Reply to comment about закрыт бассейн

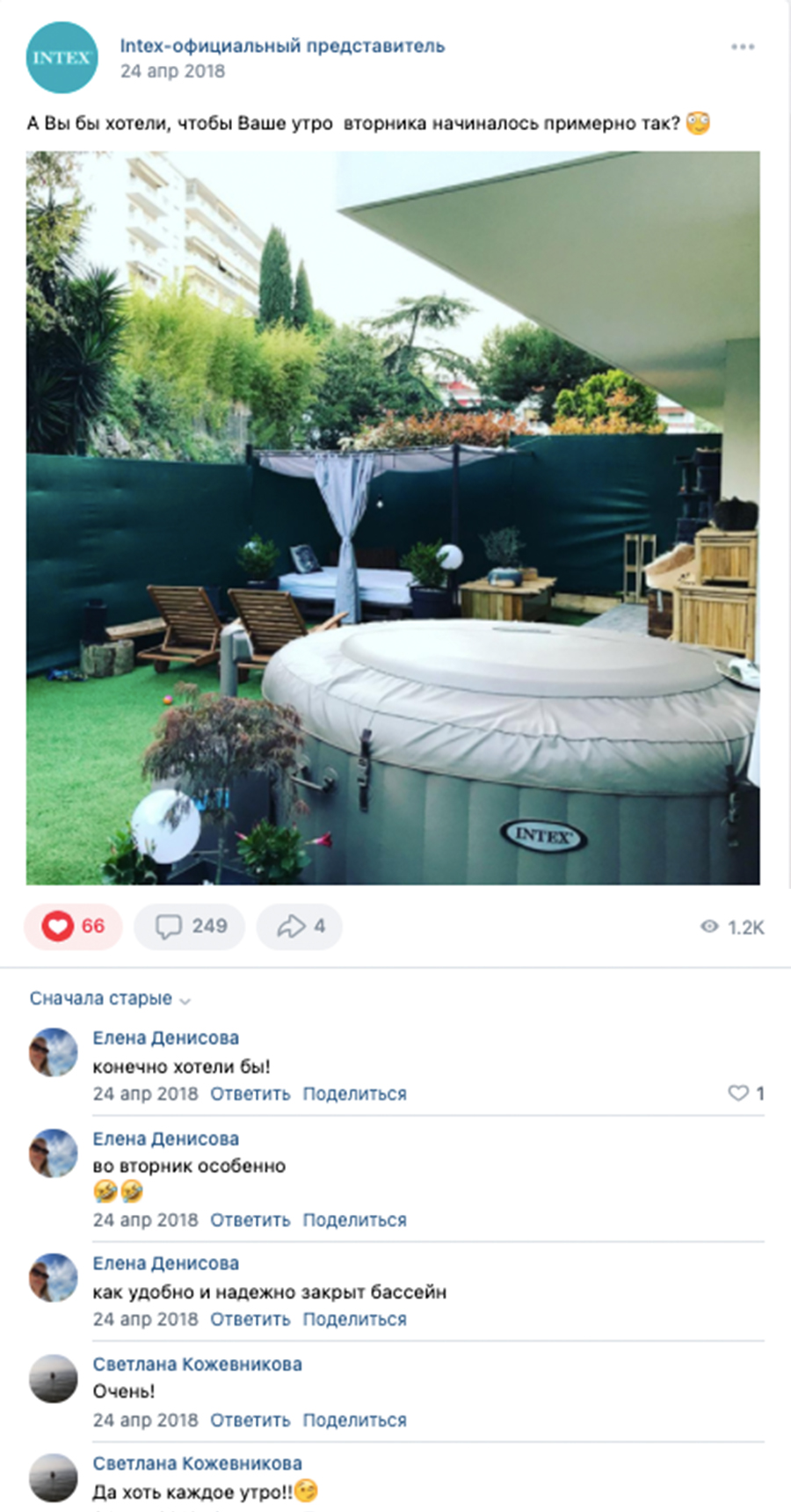pos(250,1319)
